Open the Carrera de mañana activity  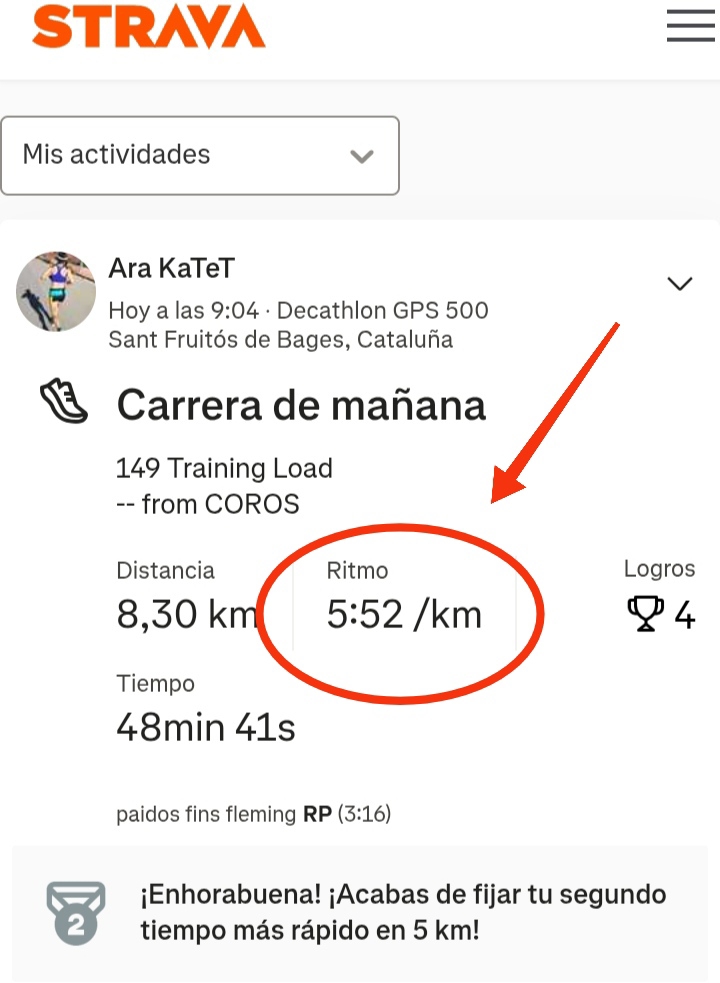[x=301, y=405]
